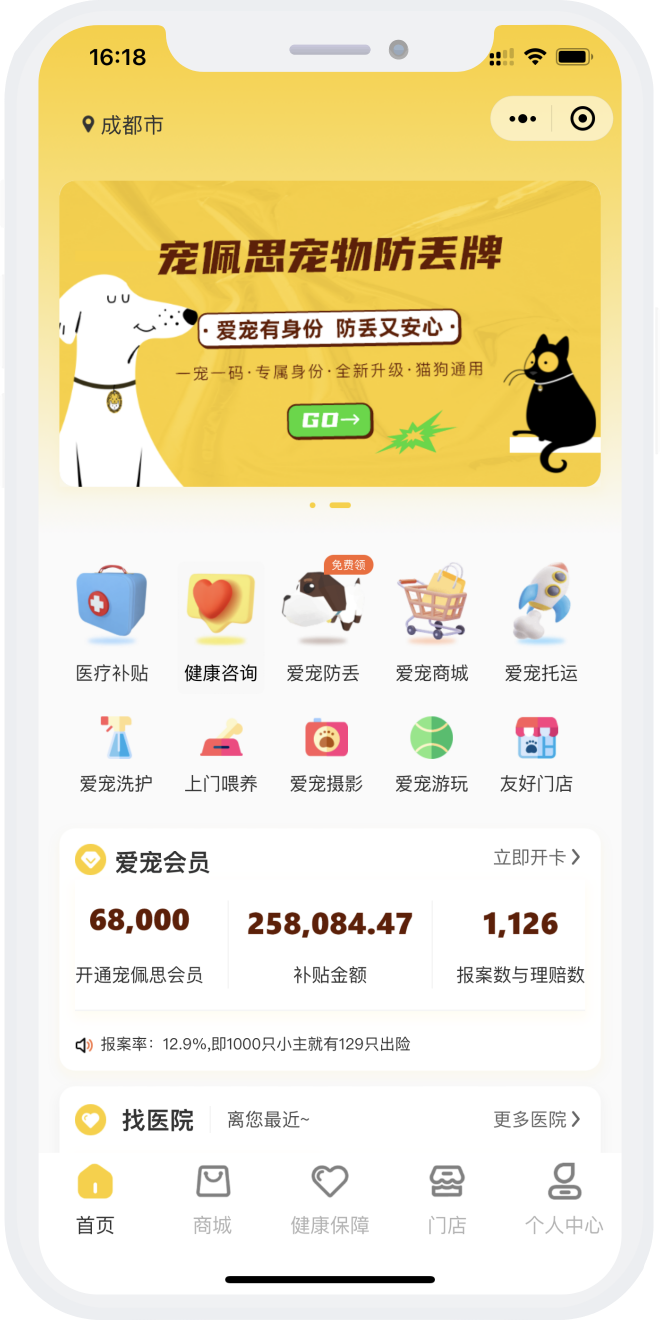Switch to the 商城 tab
Viewport: 660px width, 1320px height.
click(213, 1198)
